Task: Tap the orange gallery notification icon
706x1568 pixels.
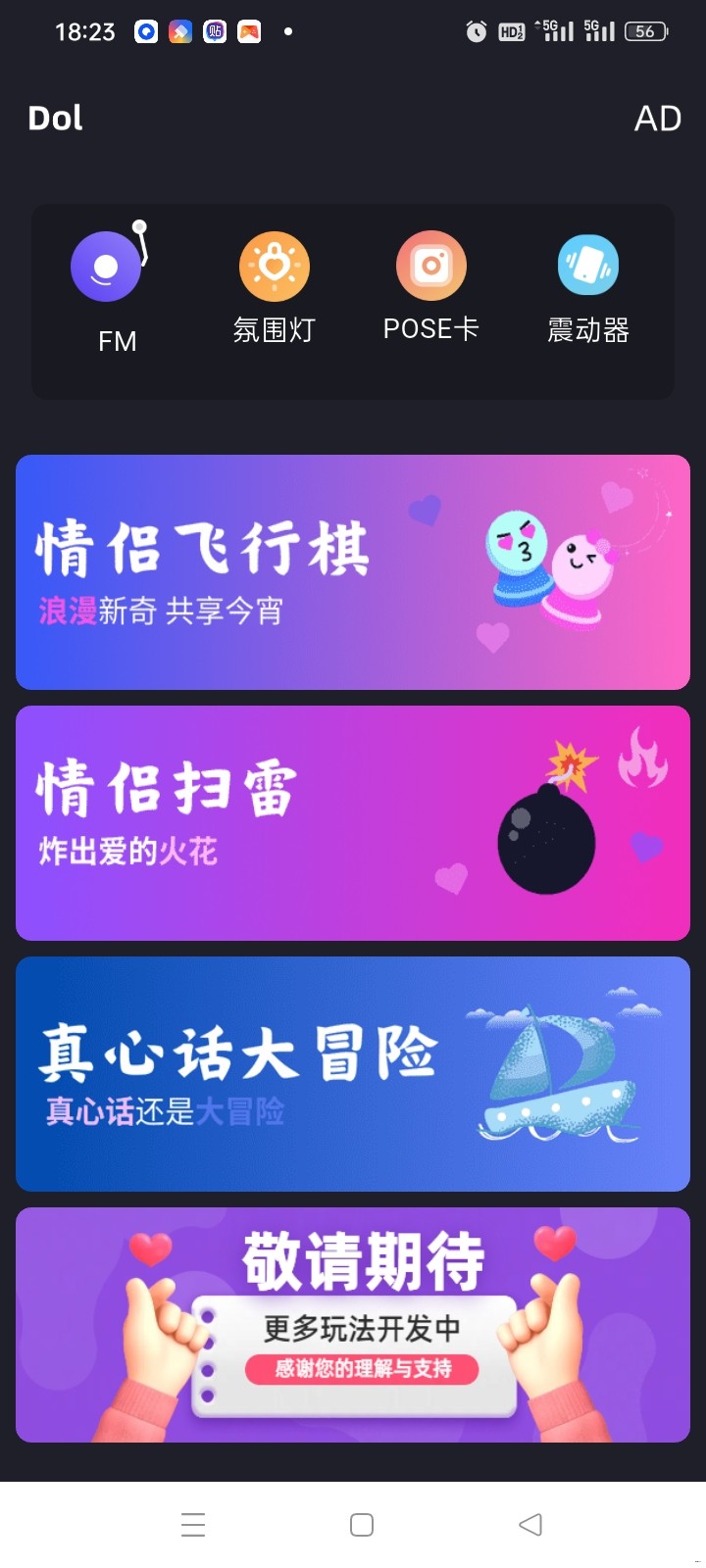Action: 179,30
